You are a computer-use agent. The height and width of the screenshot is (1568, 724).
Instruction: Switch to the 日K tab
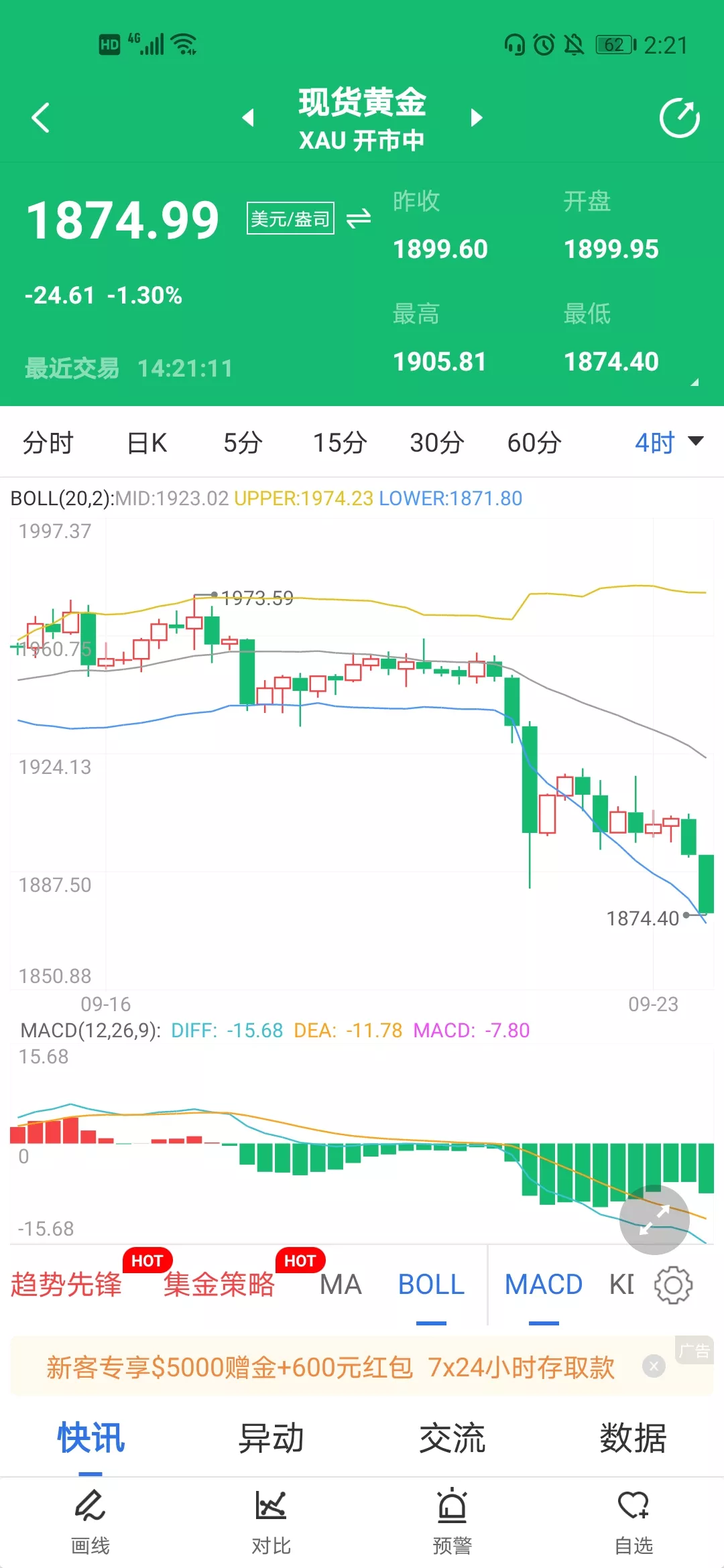(145, 442)
